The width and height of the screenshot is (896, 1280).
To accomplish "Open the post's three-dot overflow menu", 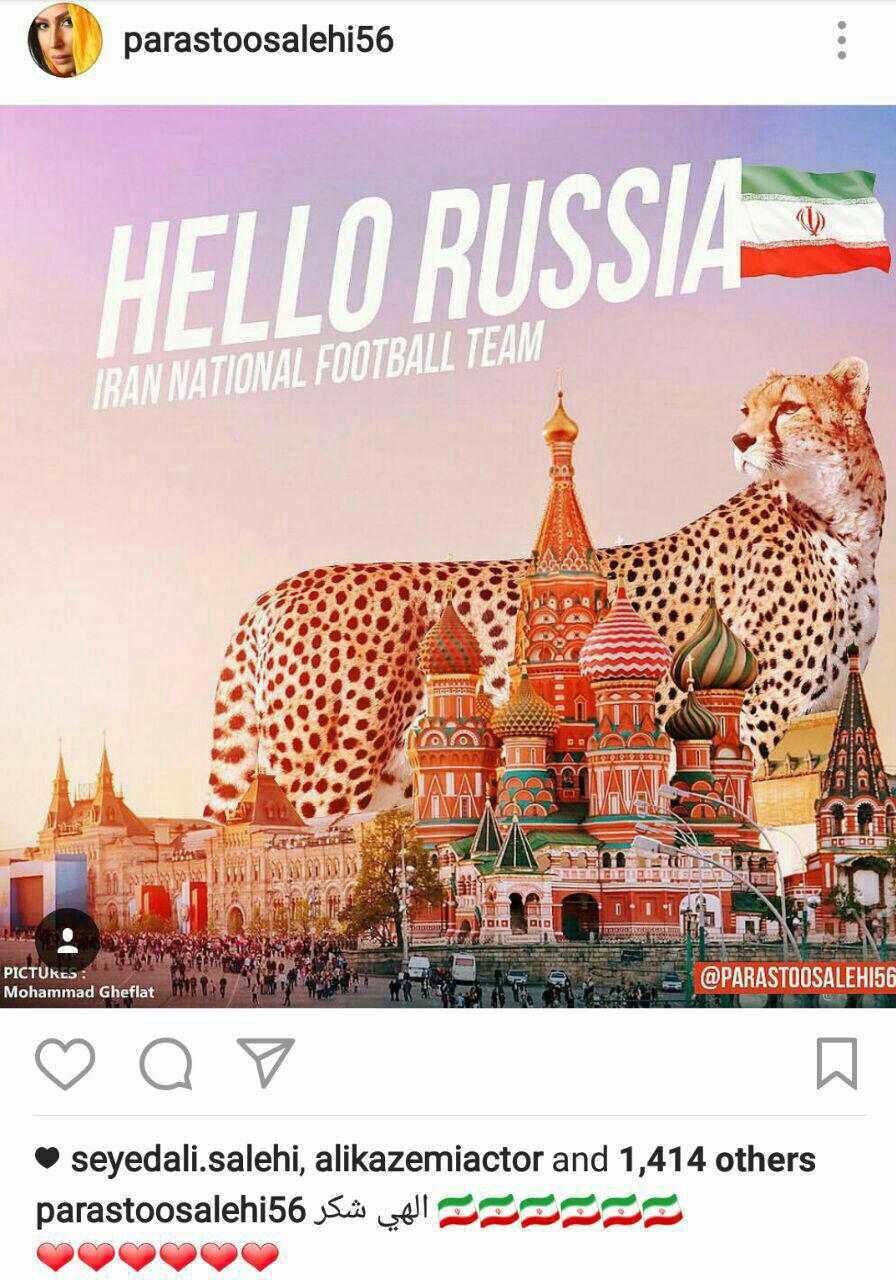I will coord(841,41).
